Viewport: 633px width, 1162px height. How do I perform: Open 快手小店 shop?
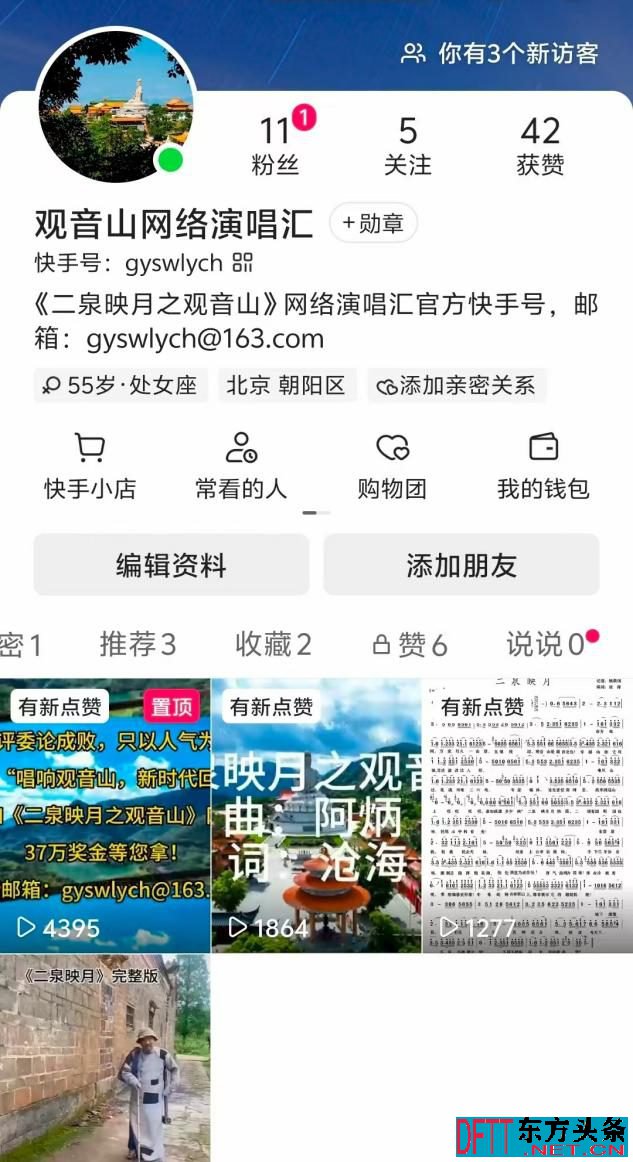click(90, 466)
